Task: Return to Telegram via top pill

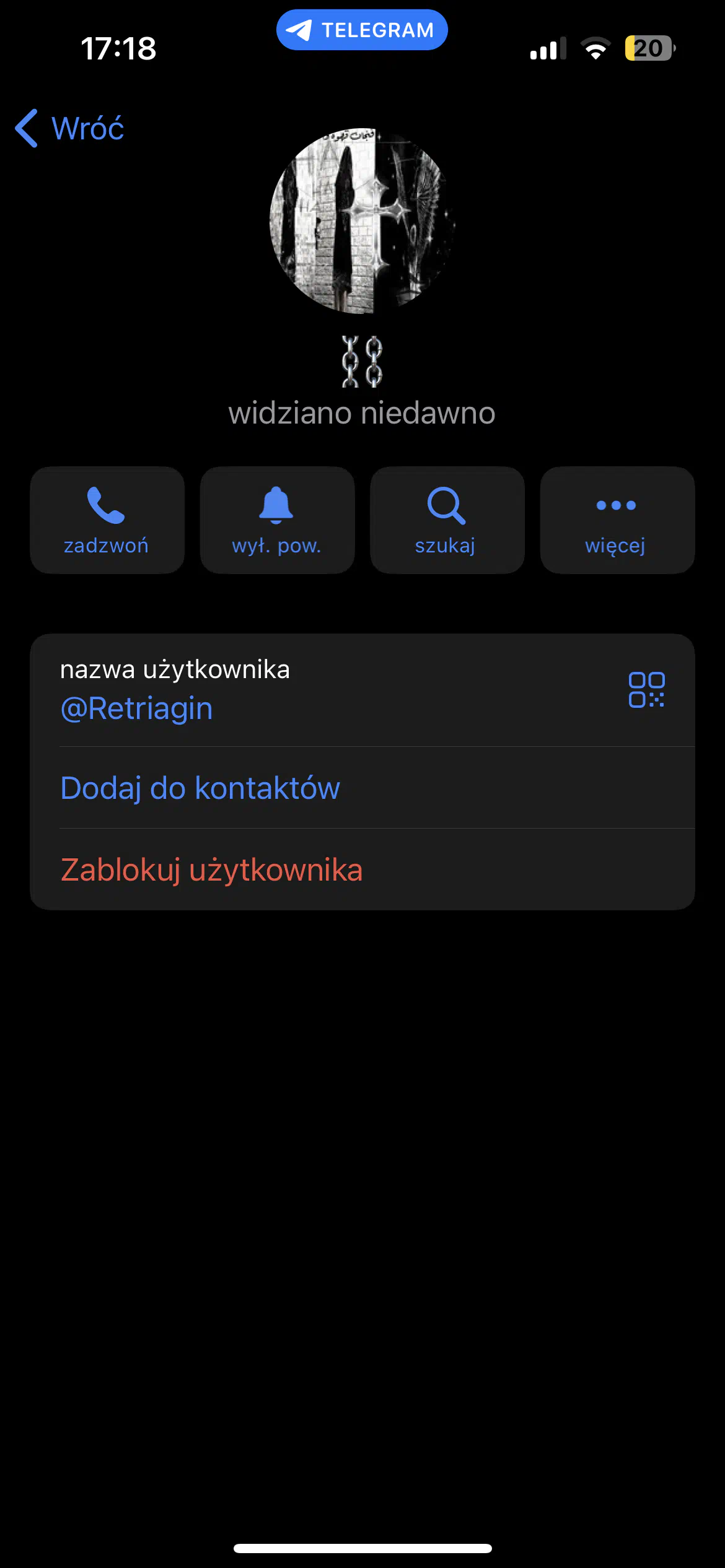Action: pyautogui.click(x=362, y=30)
